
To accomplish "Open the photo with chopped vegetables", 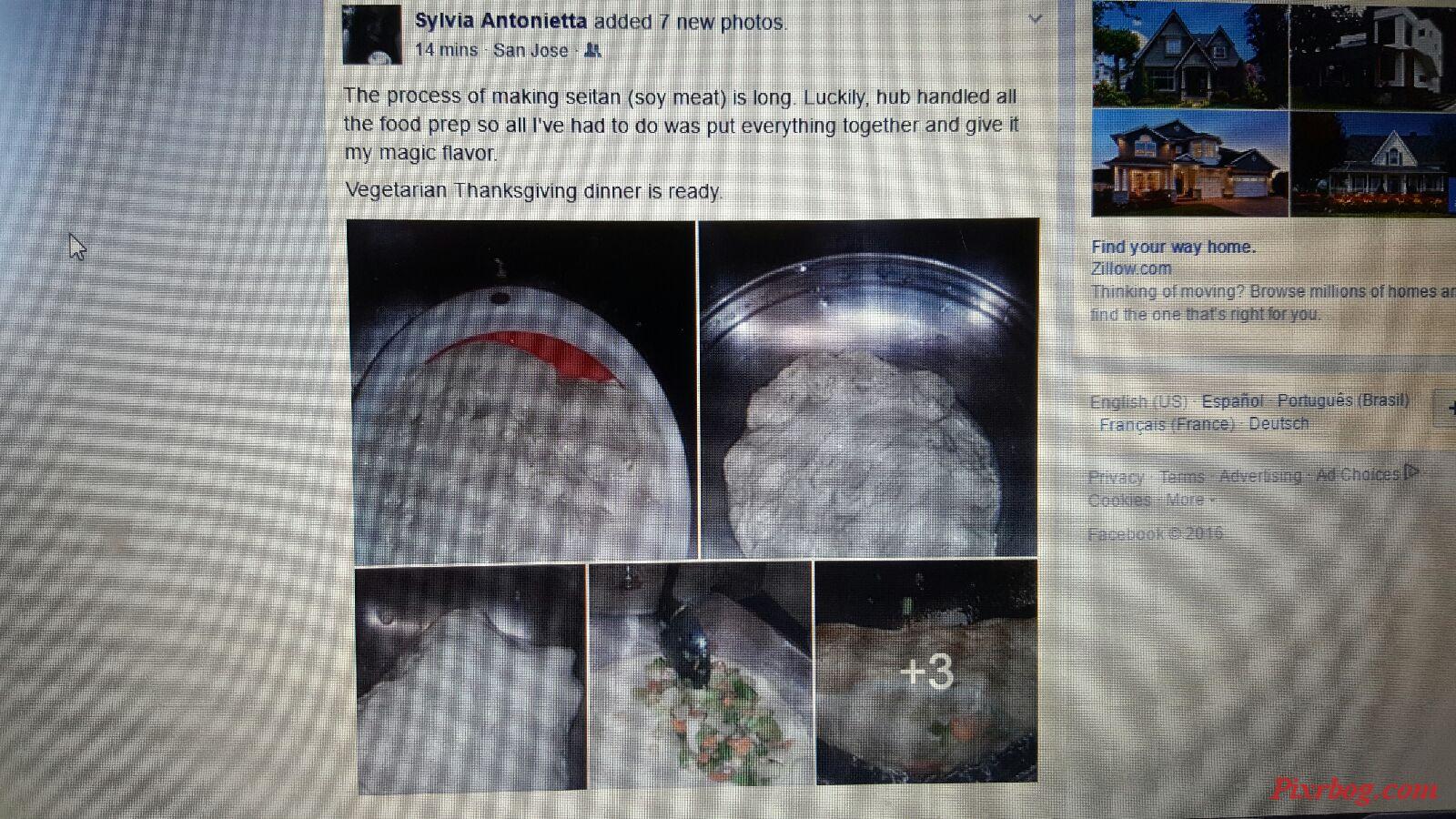I will coord(701,673).
